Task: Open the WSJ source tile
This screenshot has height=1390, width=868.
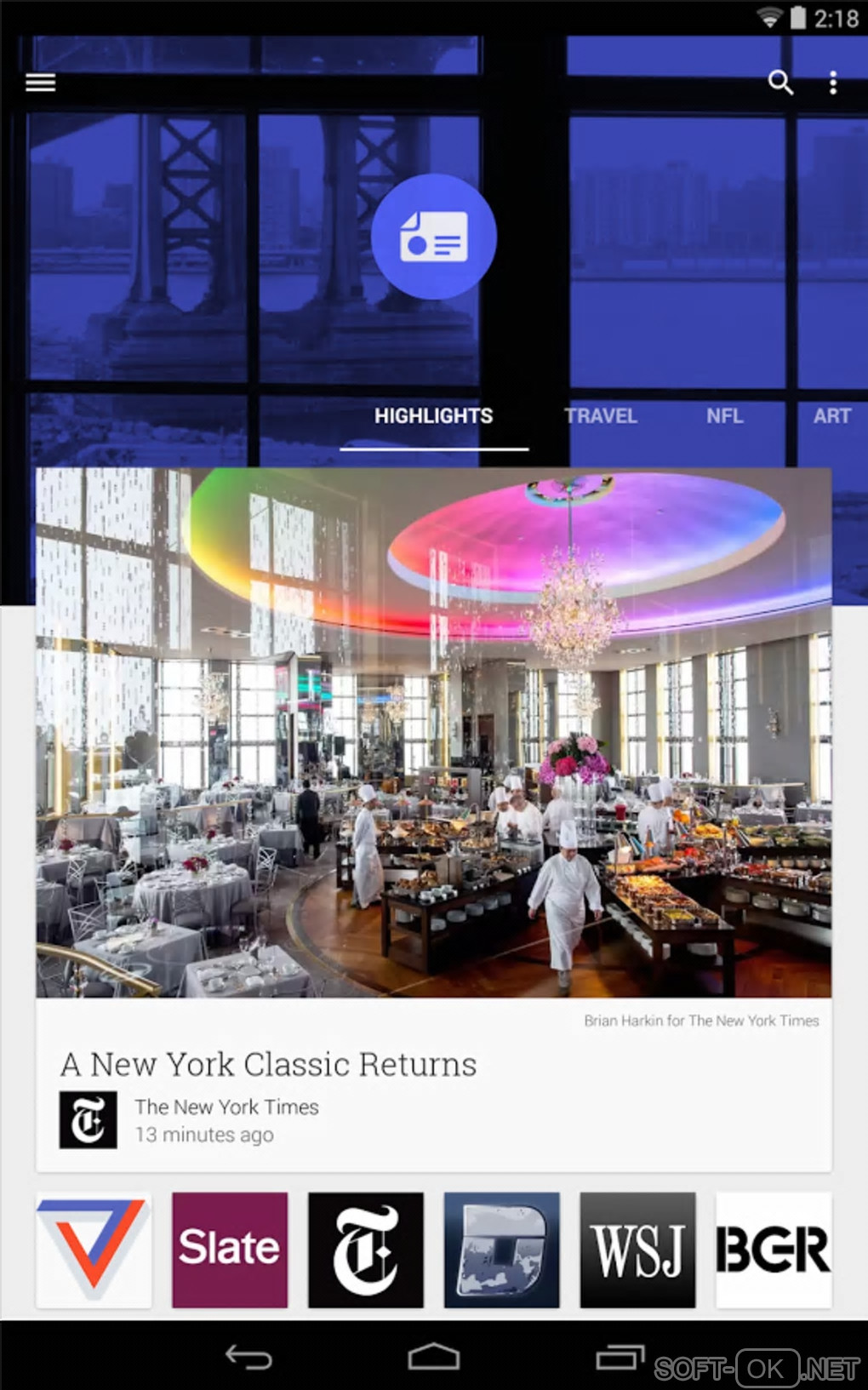Action: tap(637, 1250)
